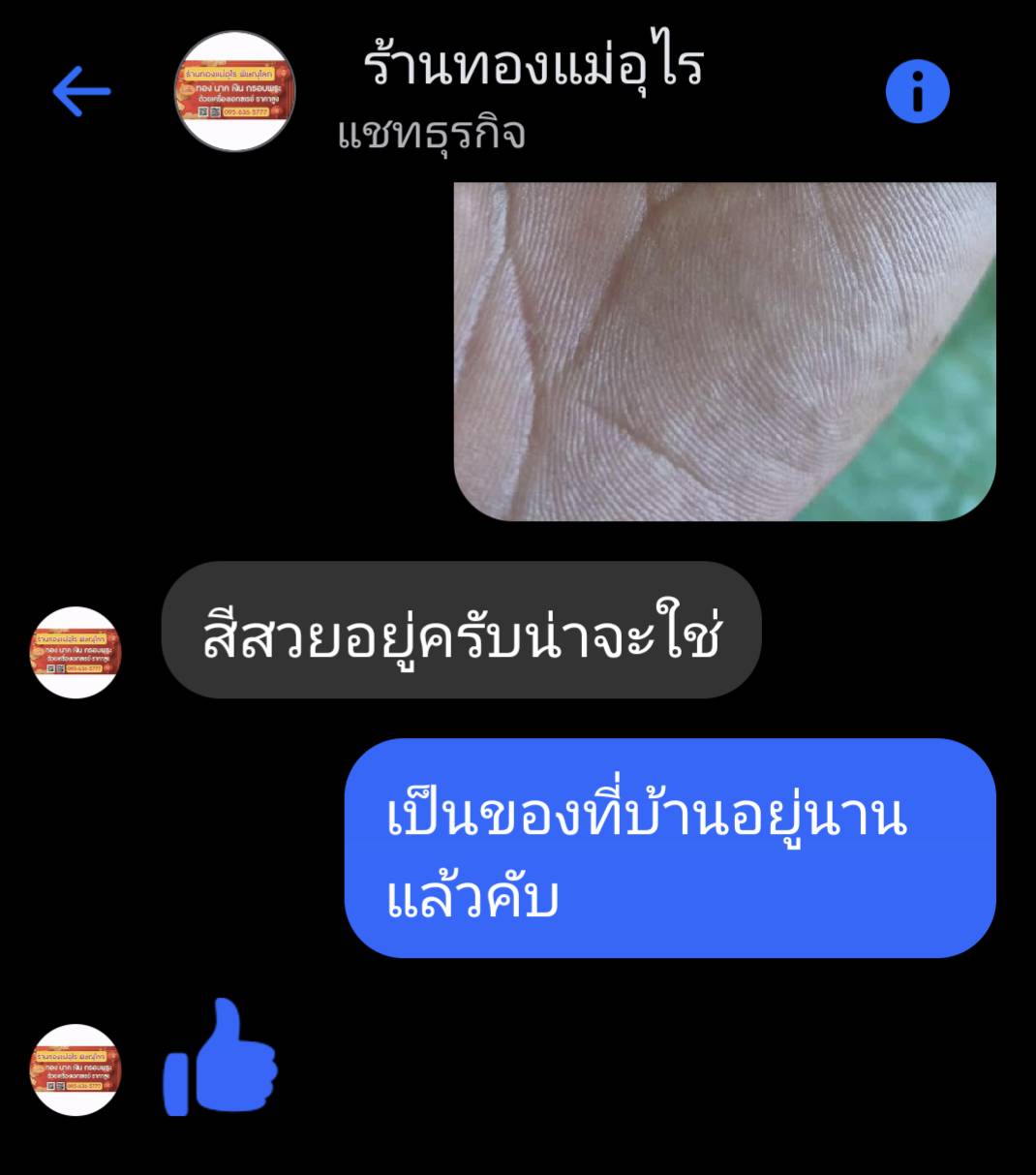Open the conversation info icon
Screen dimensions: 1036x1175
[917, 92]
